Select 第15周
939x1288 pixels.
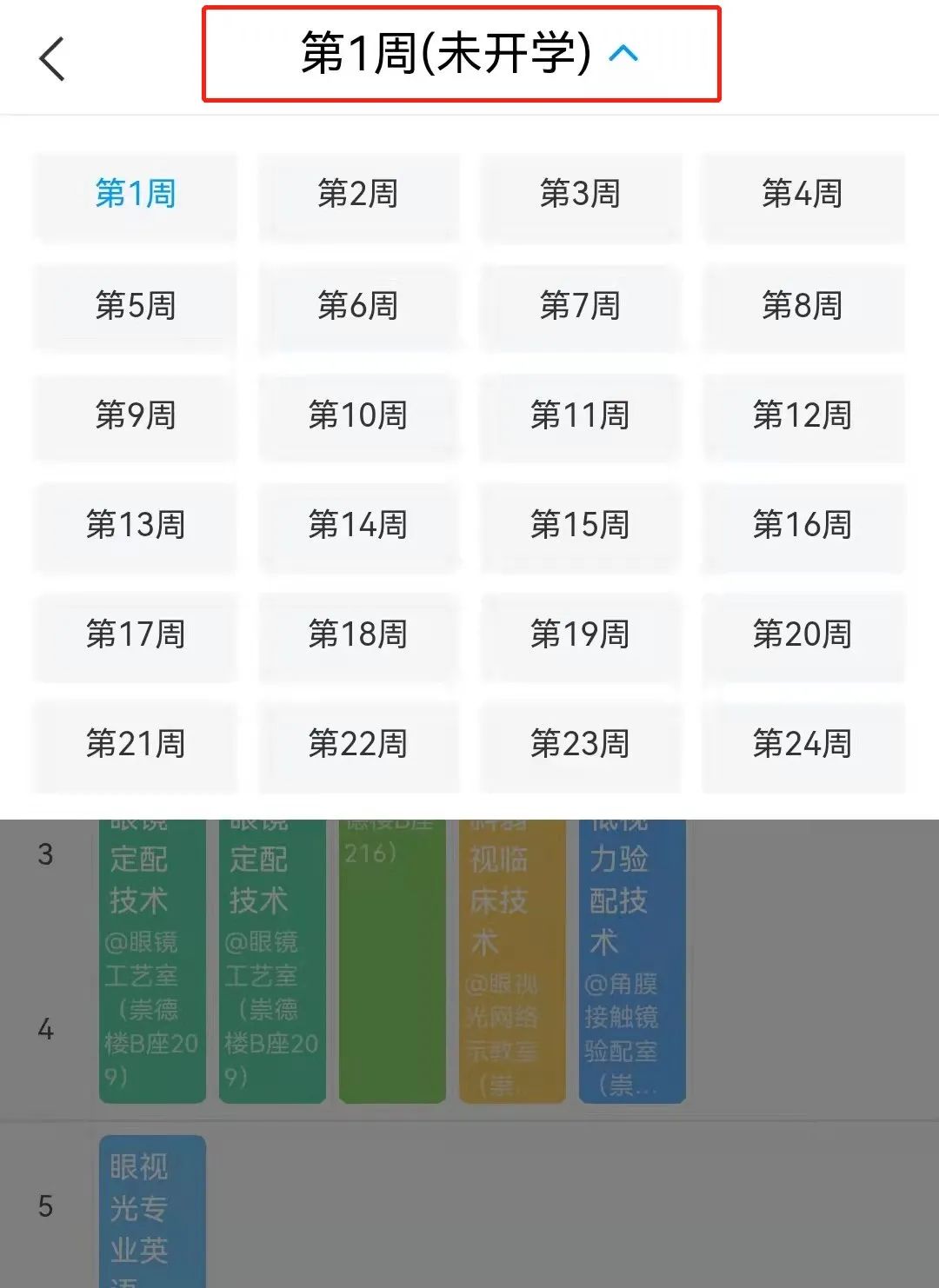(580, 527)
